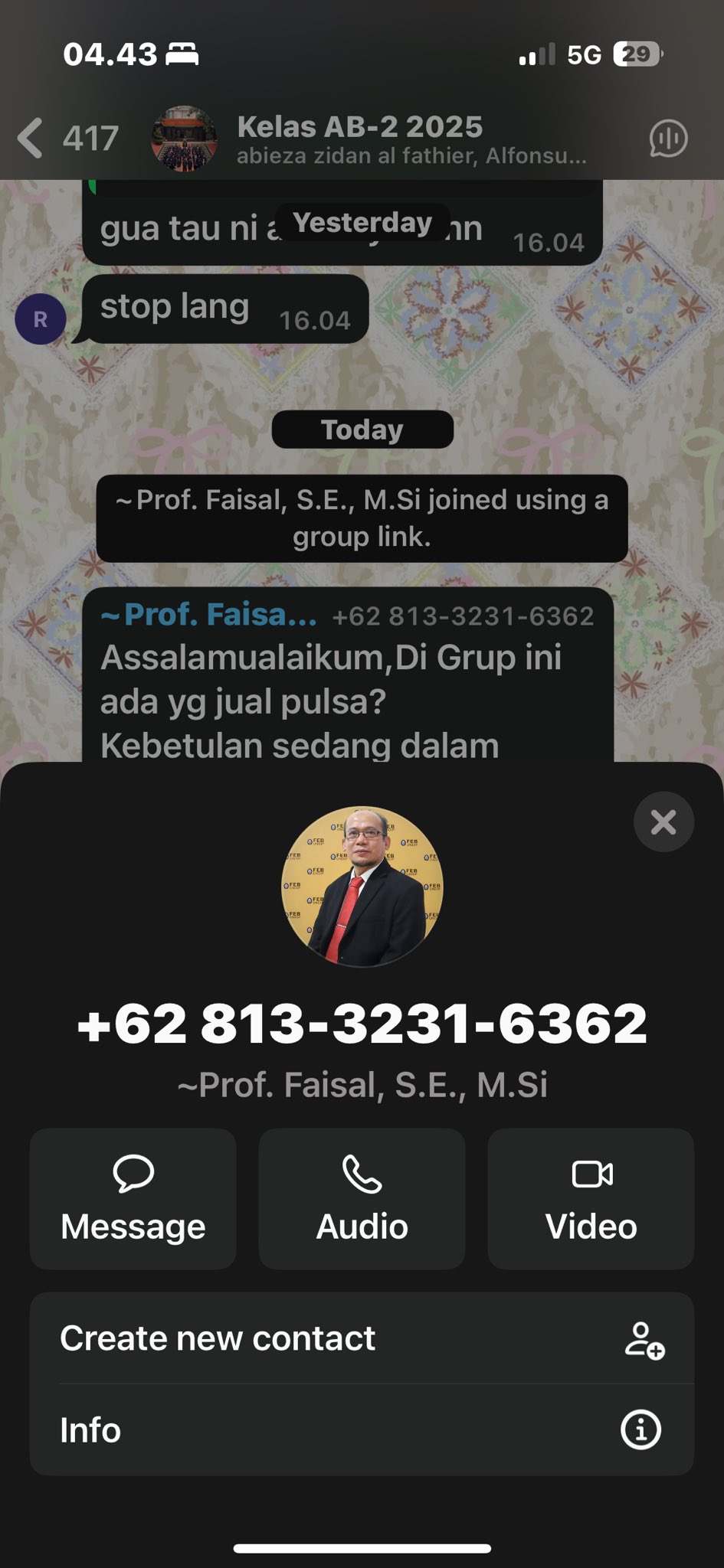Close the contact bottom sheet
The width and height of the screenshot is (724, 1568).
click(x=663, y=822)
